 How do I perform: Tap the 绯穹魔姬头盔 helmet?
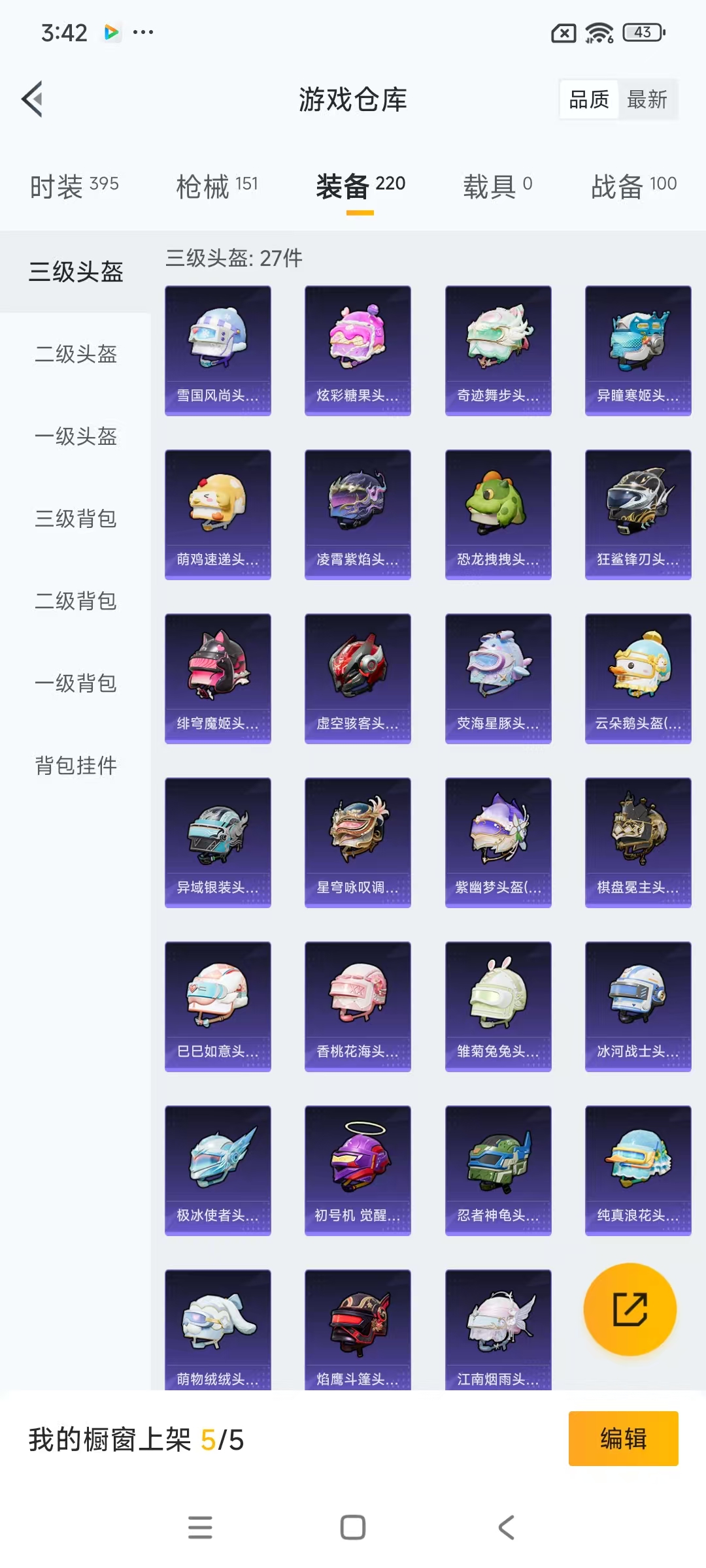click(218, 678)
